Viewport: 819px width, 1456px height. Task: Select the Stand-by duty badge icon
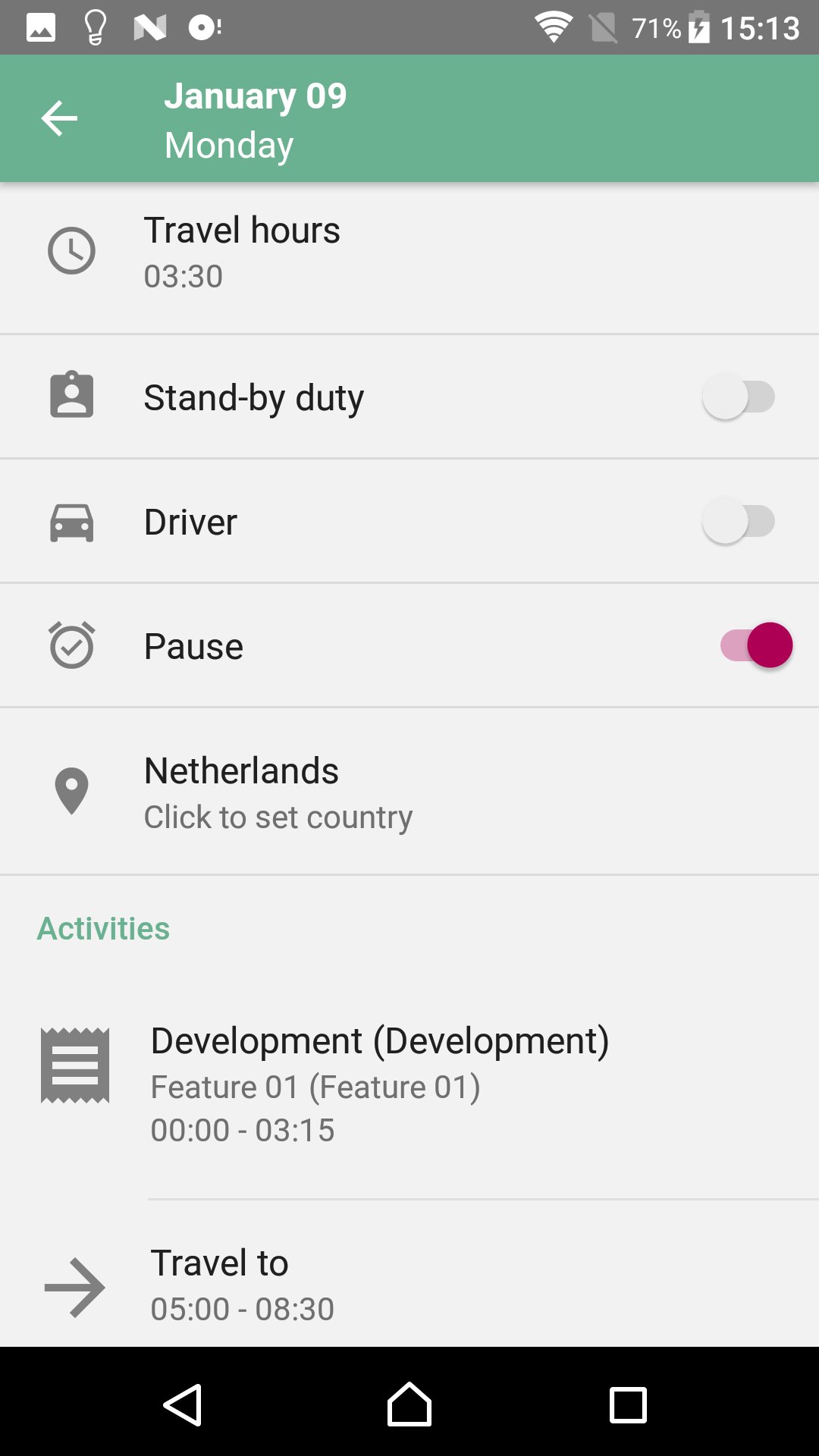pos(71,395)
